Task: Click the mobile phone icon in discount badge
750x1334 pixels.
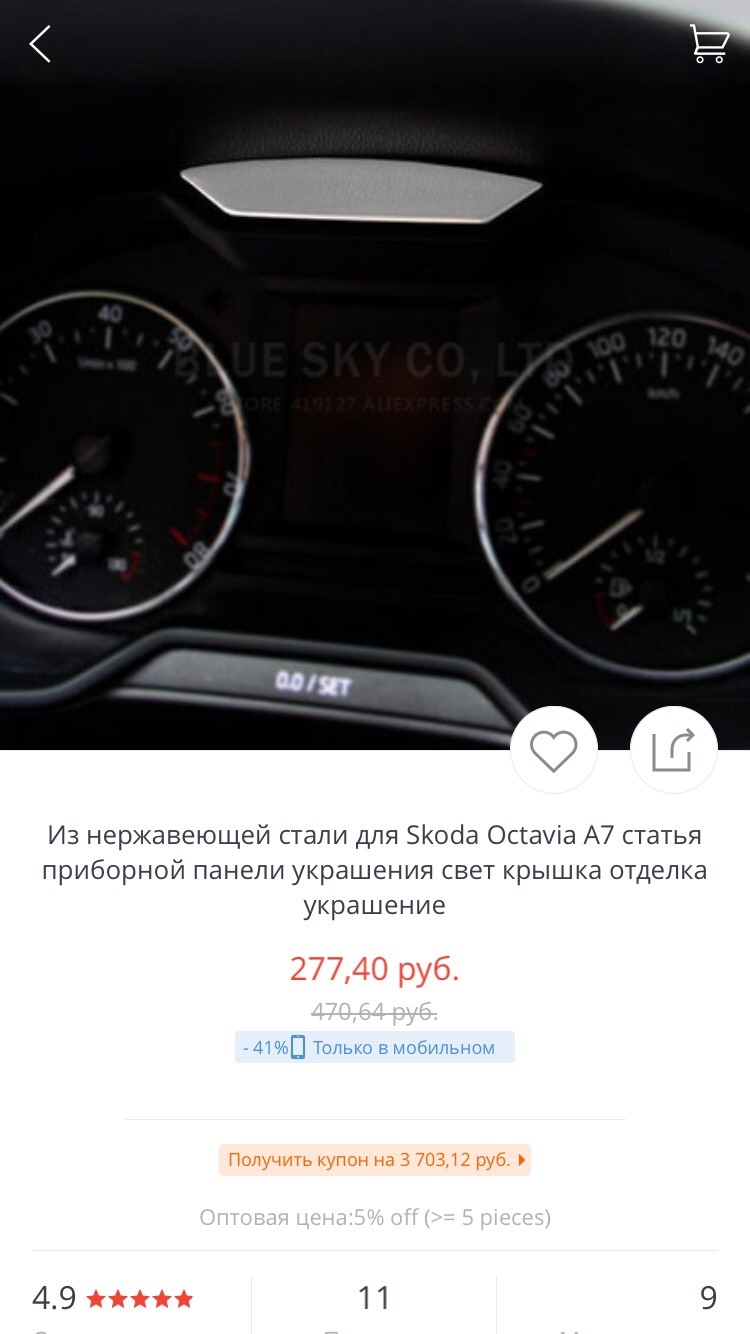Action: [300, 1046]
